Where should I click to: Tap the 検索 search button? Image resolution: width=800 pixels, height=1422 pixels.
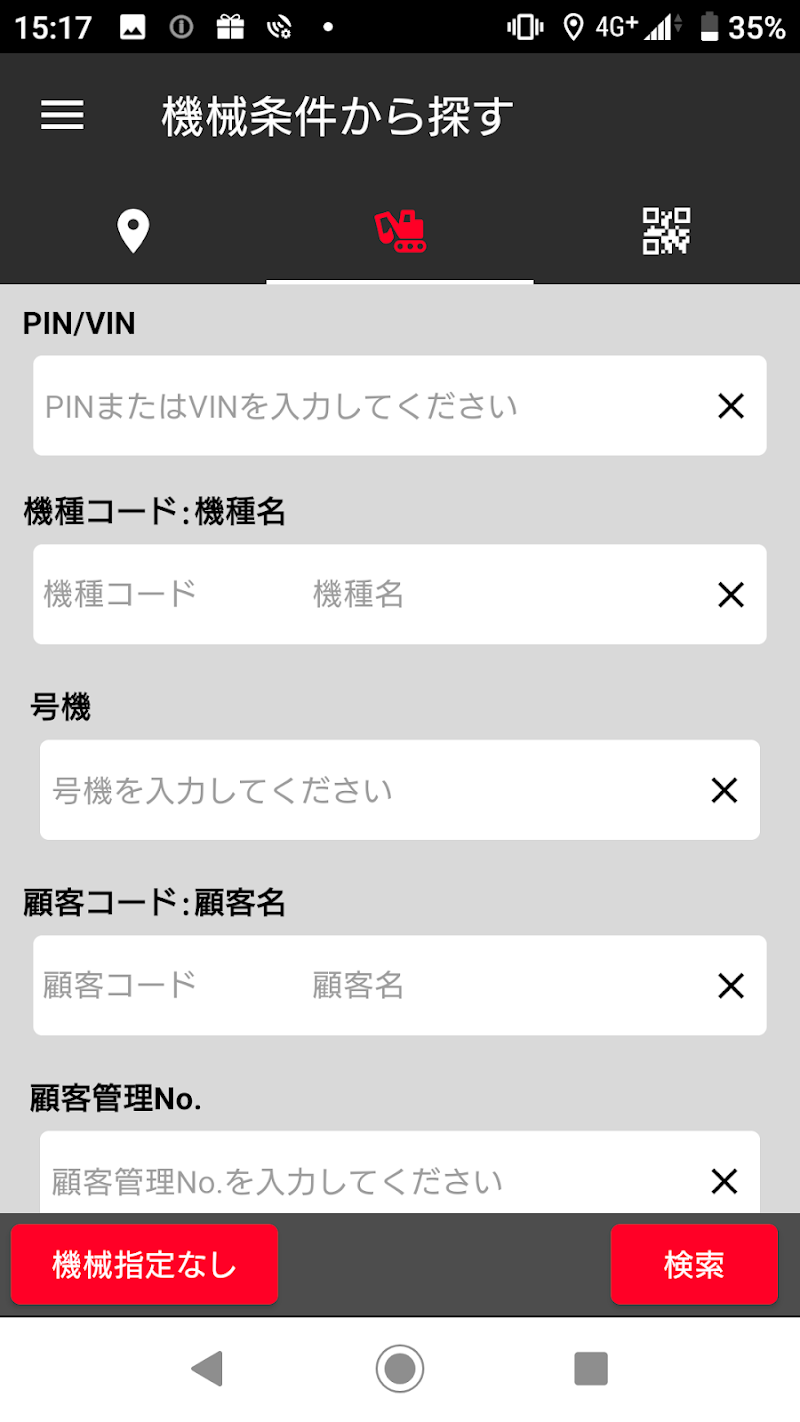pyautogui.click(x=694, y=1265)
